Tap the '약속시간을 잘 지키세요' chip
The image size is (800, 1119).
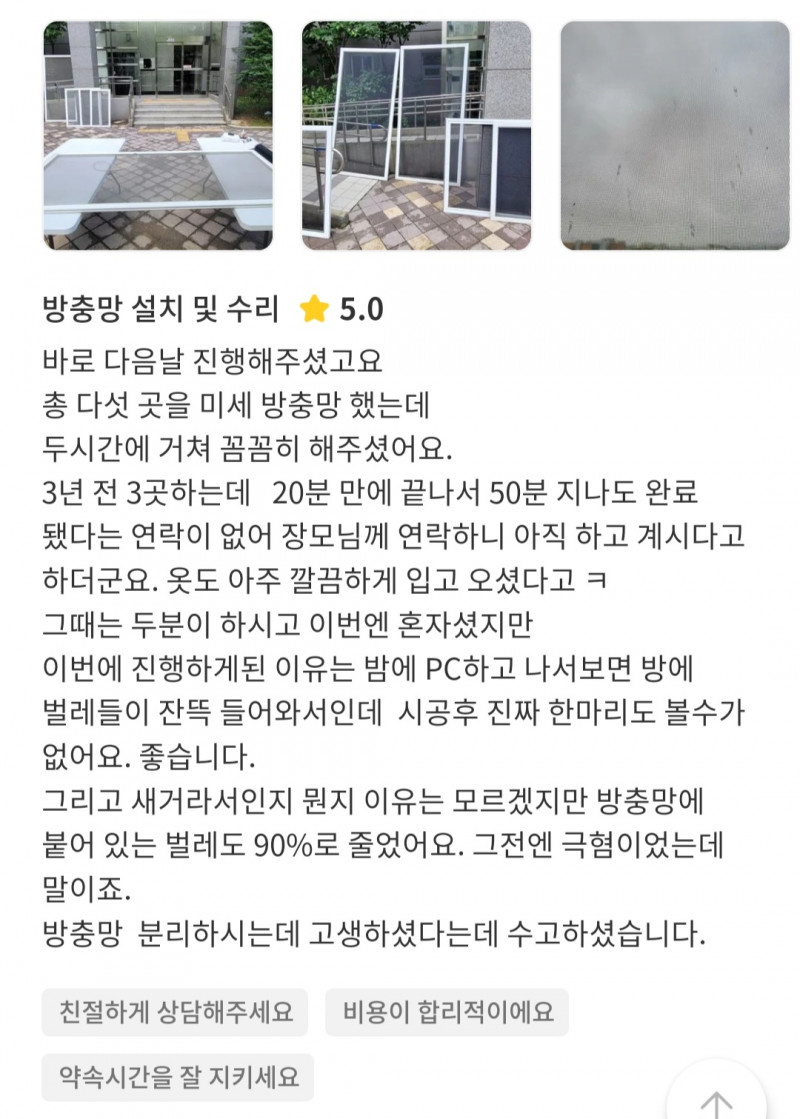pyautogui.click(x=178, y=1077)
